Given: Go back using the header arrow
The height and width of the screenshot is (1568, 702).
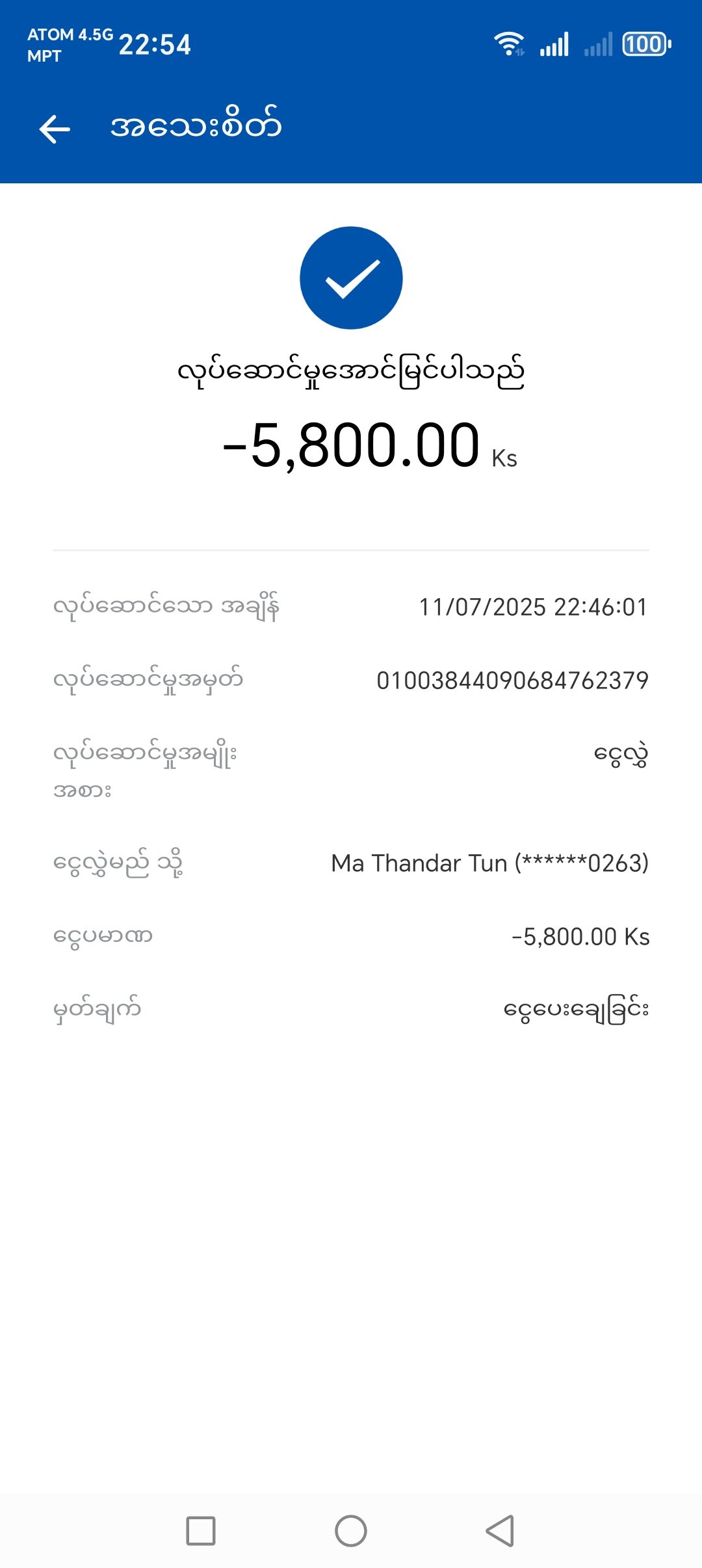Looking at the screenshot, I should click(x=55, y=128).
